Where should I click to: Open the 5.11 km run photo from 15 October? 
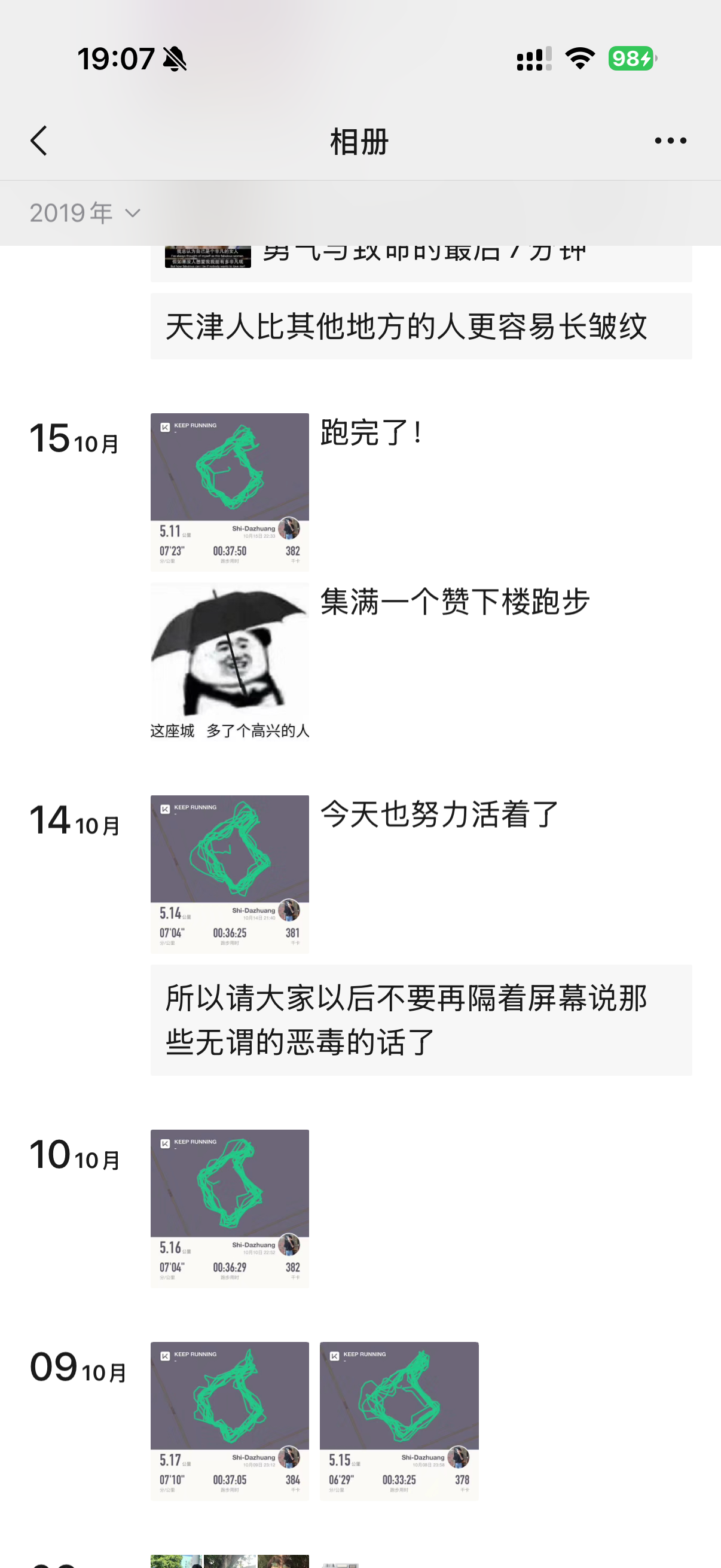[230, 492]
